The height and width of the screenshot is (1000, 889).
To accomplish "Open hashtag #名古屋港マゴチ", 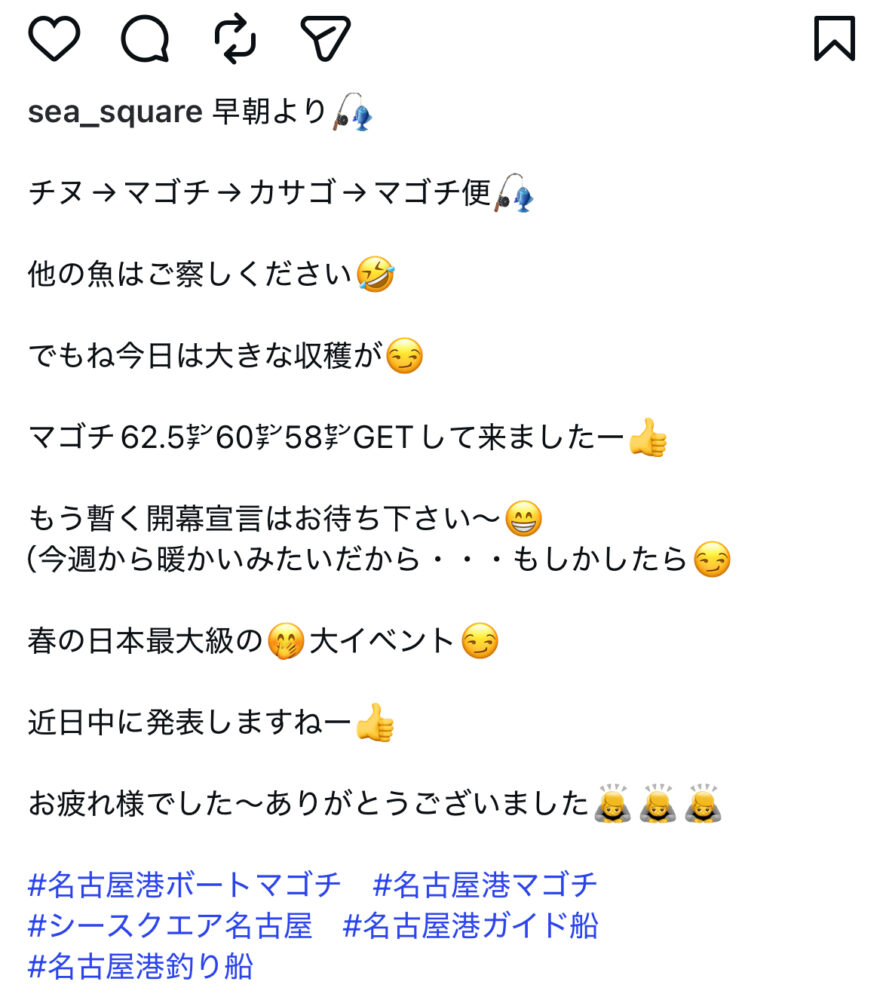I will tap(485, 885).
